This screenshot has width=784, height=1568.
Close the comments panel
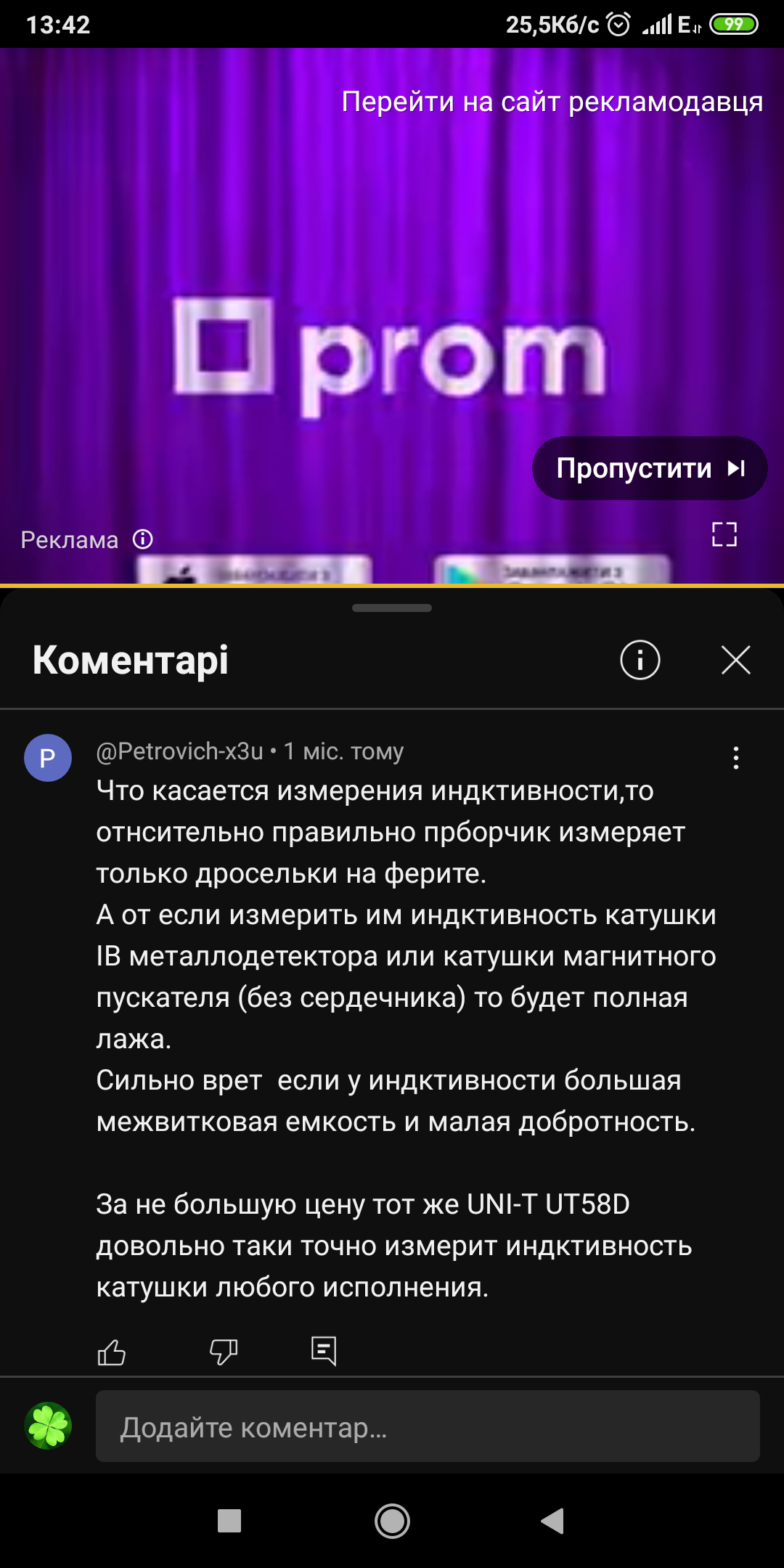tap(735, 660)
